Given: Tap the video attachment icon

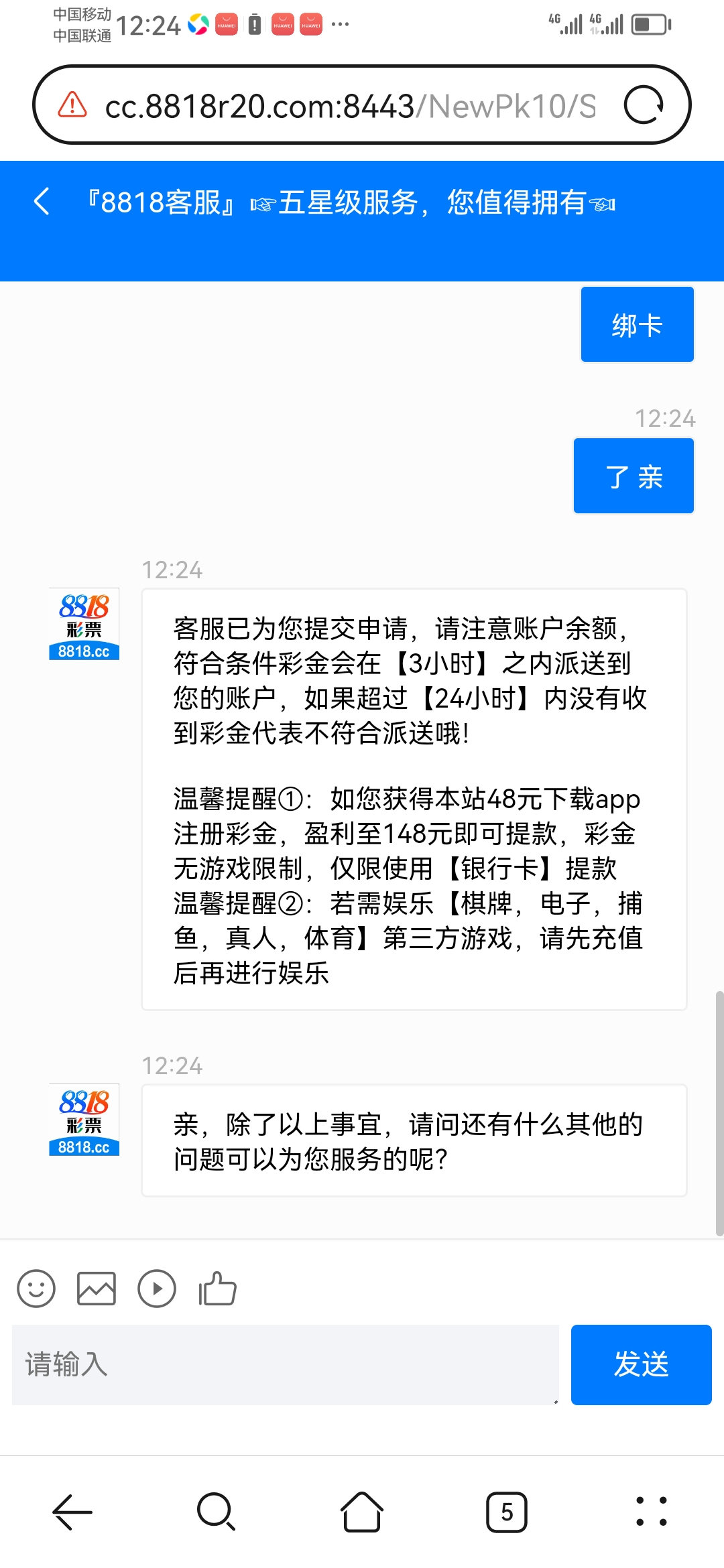Looking at the screenshot, I should (x=157, y=1288).
